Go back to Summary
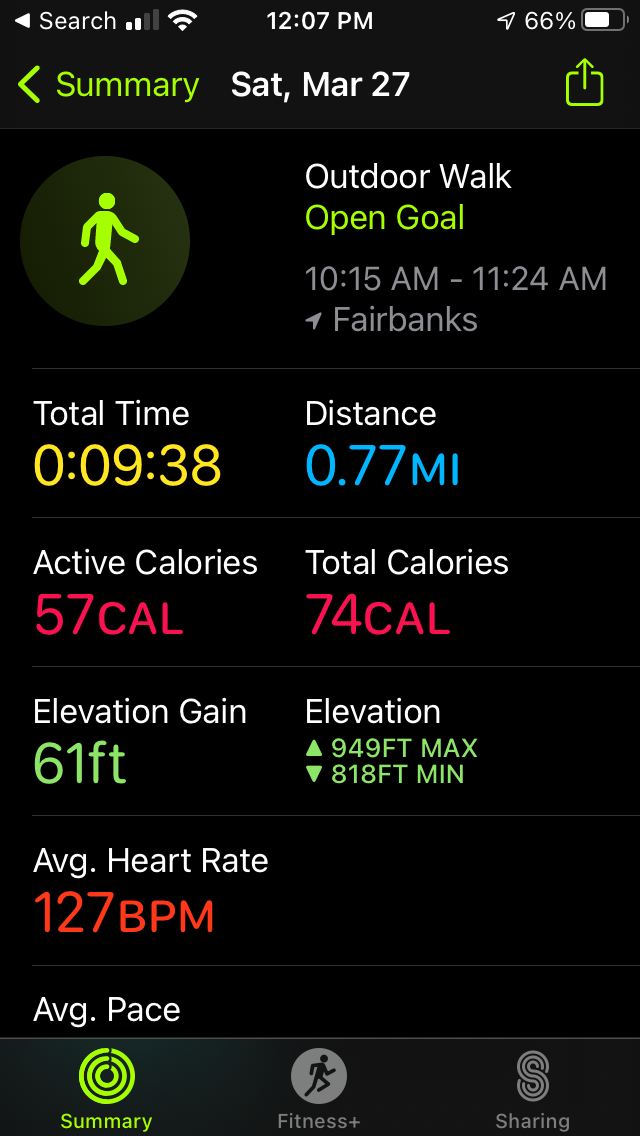Screen dimensions: 640x1136 pyautogui.click(x=108, y=85)
